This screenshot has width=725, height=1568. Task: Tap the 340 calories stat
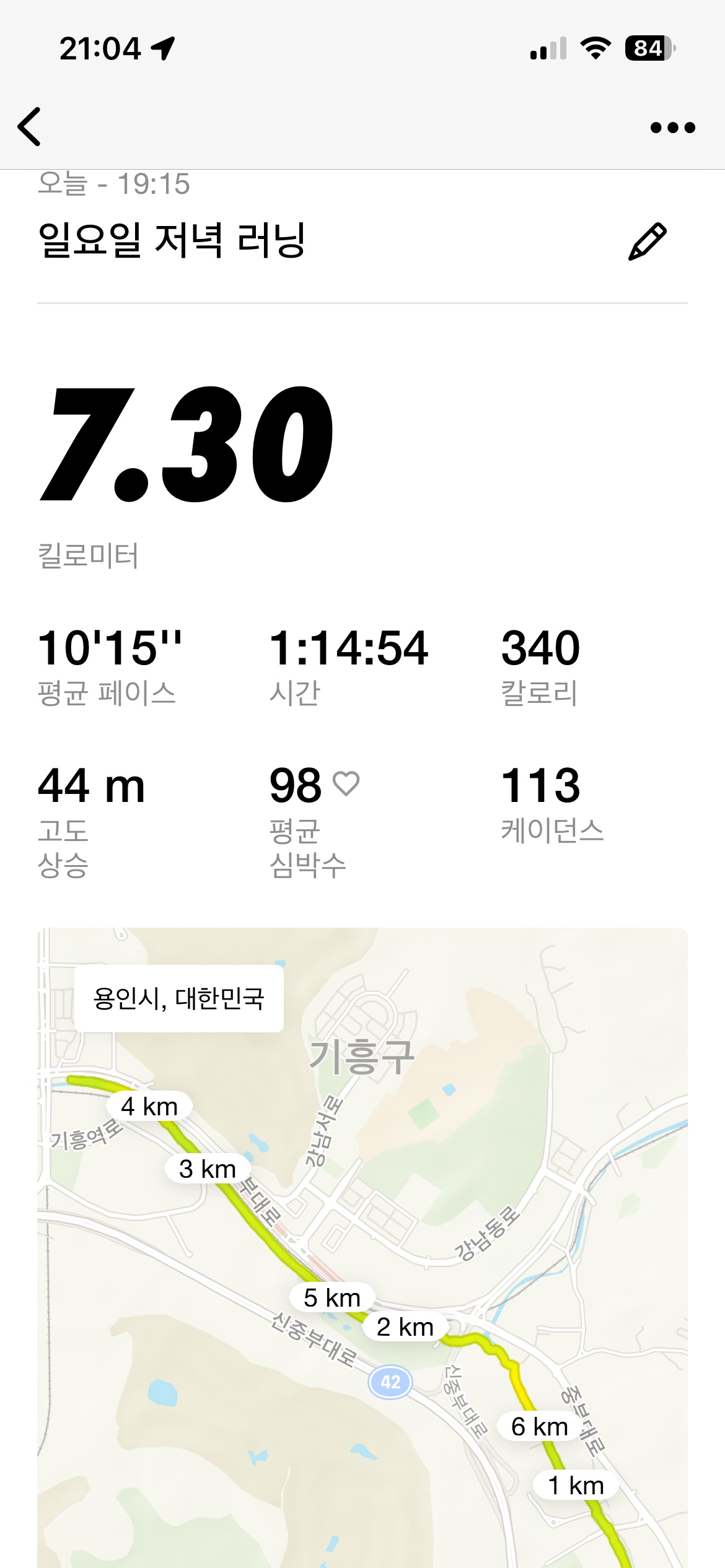[x=541, y=647]
